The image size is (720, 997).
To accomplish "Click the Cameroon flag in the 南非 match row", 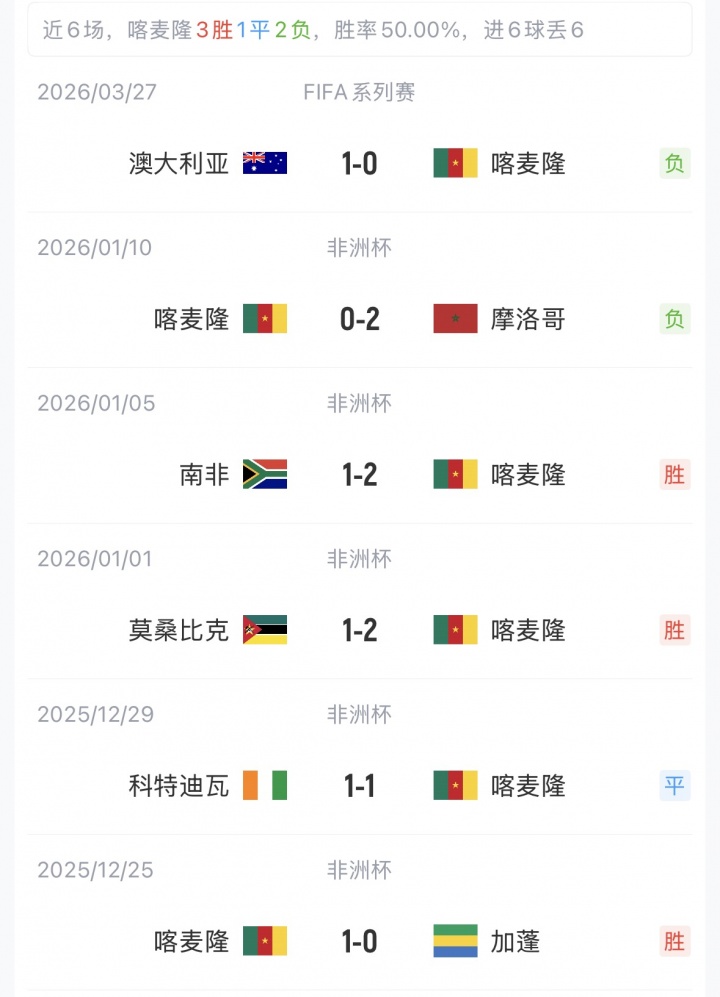I will pos(454,474).
